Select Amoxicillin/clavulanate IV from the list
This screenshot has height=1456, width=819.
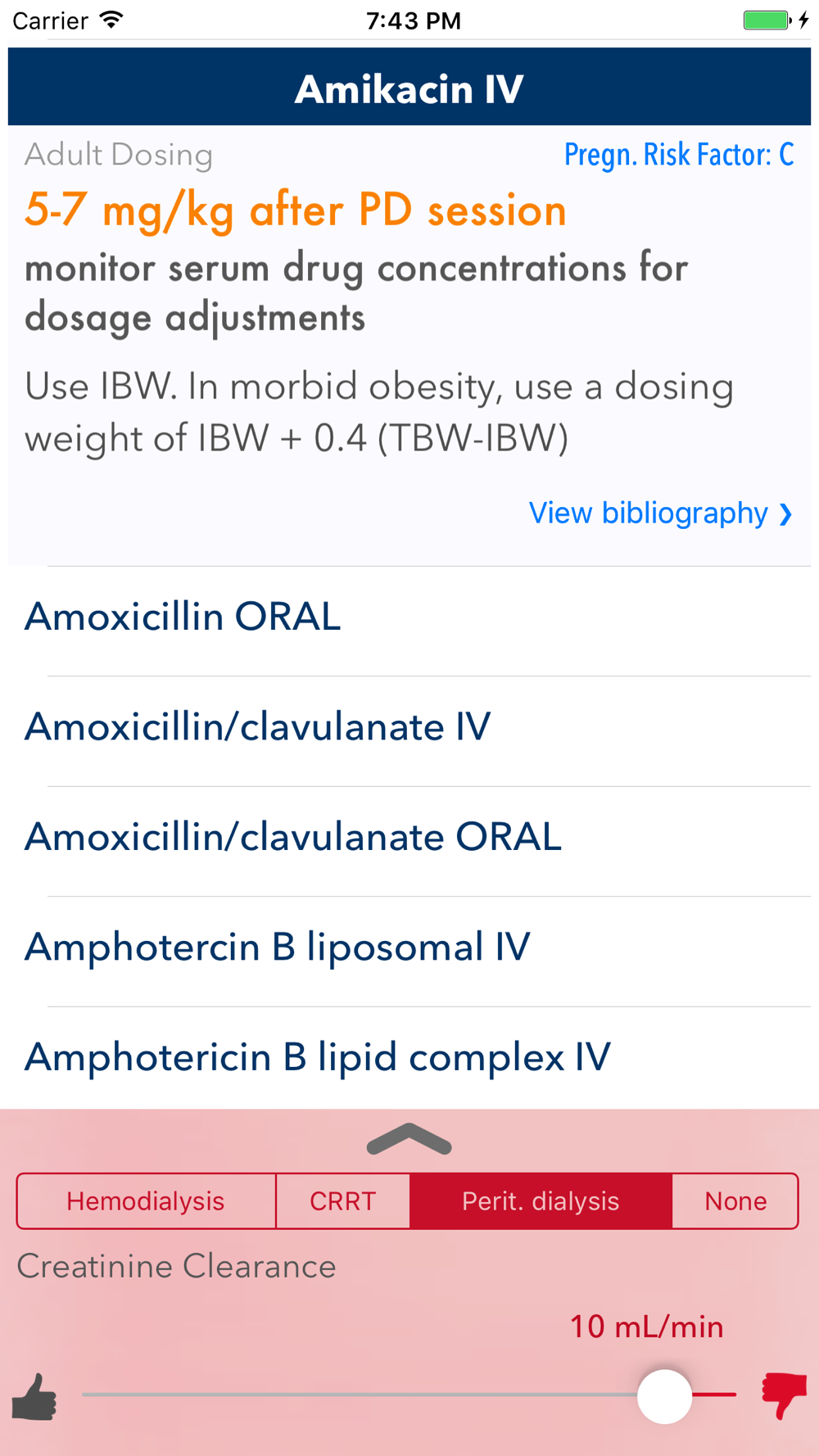point(409,731)
